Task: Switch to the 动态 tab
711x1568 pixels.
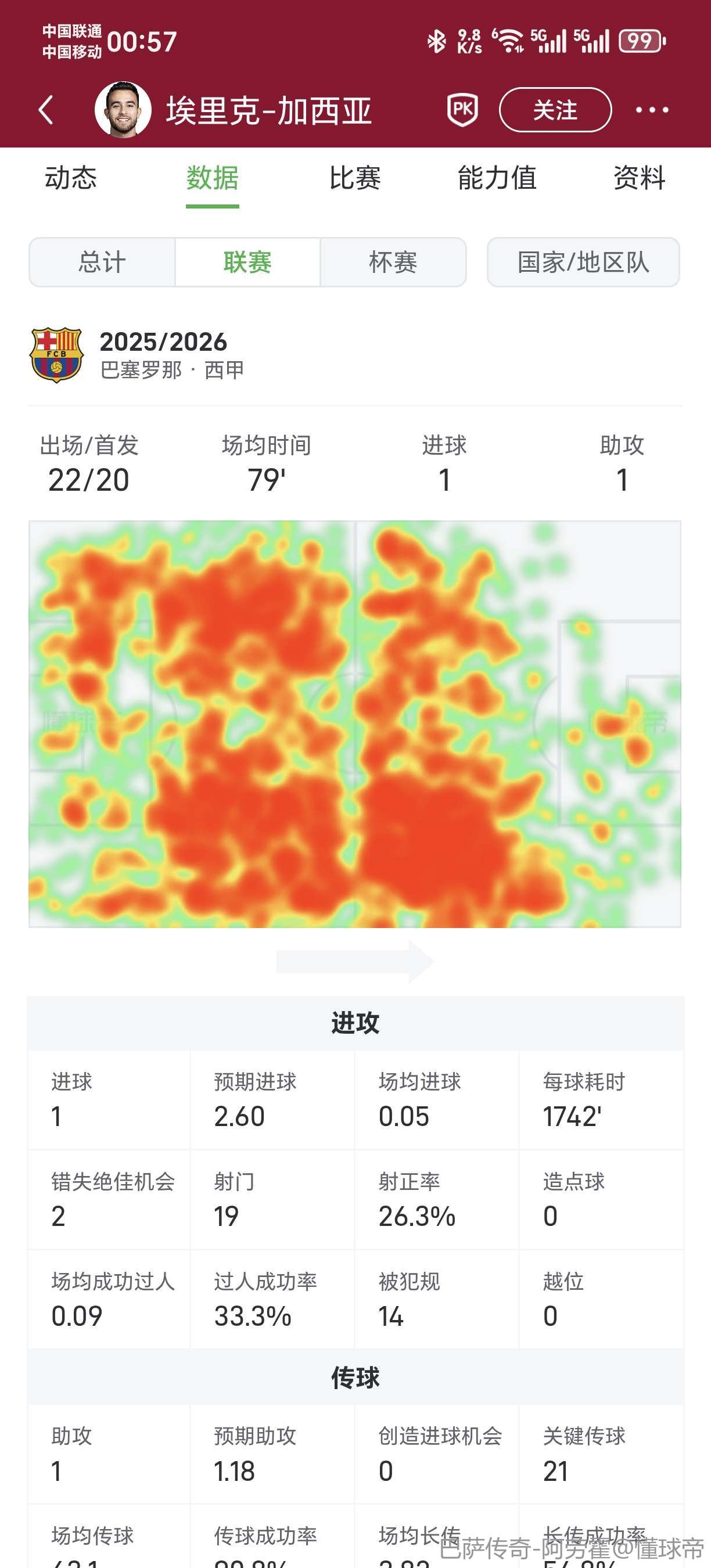Action: tap(71, 178)
